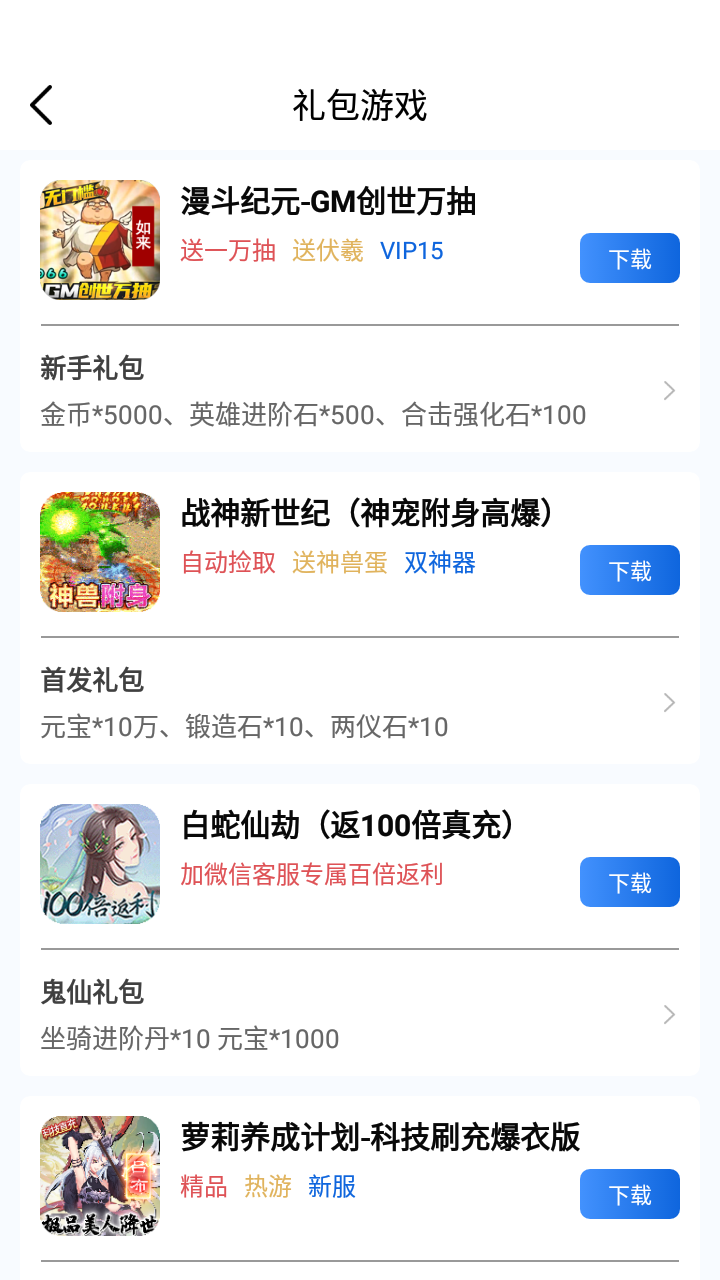
Task: Open the 萝莉养成计划 game icon
Action: tap(100, 1176)
